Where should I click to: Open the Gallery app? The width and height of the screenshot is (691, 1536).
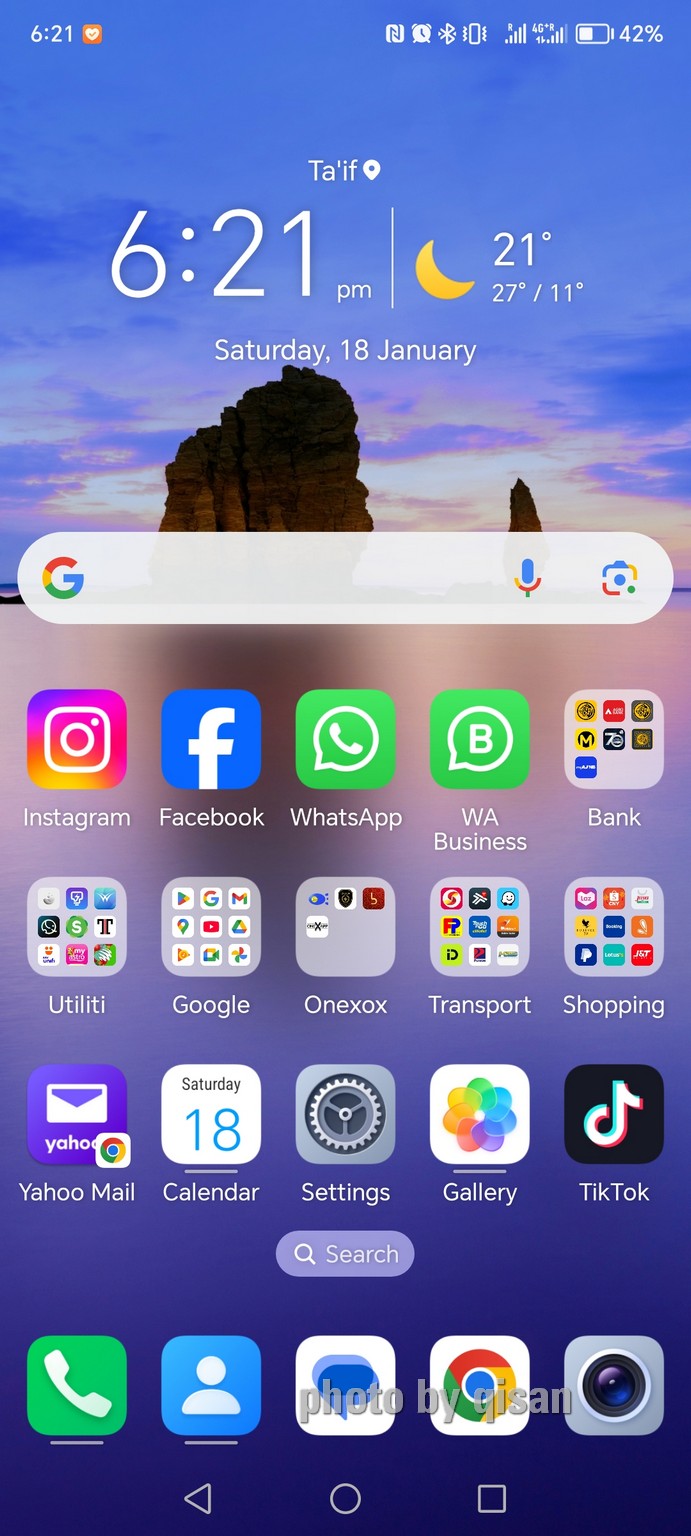[480, 1114]
